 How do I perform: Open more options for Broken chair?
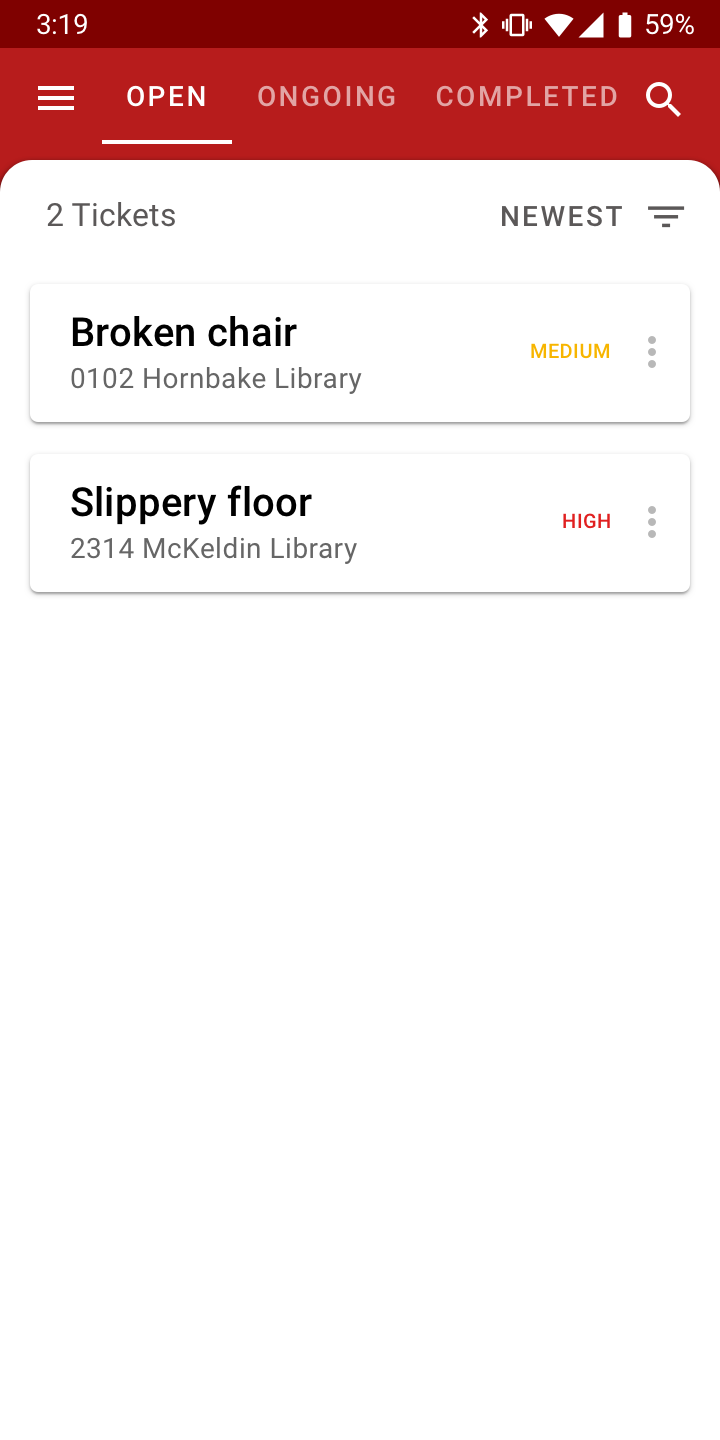[652, 352]
